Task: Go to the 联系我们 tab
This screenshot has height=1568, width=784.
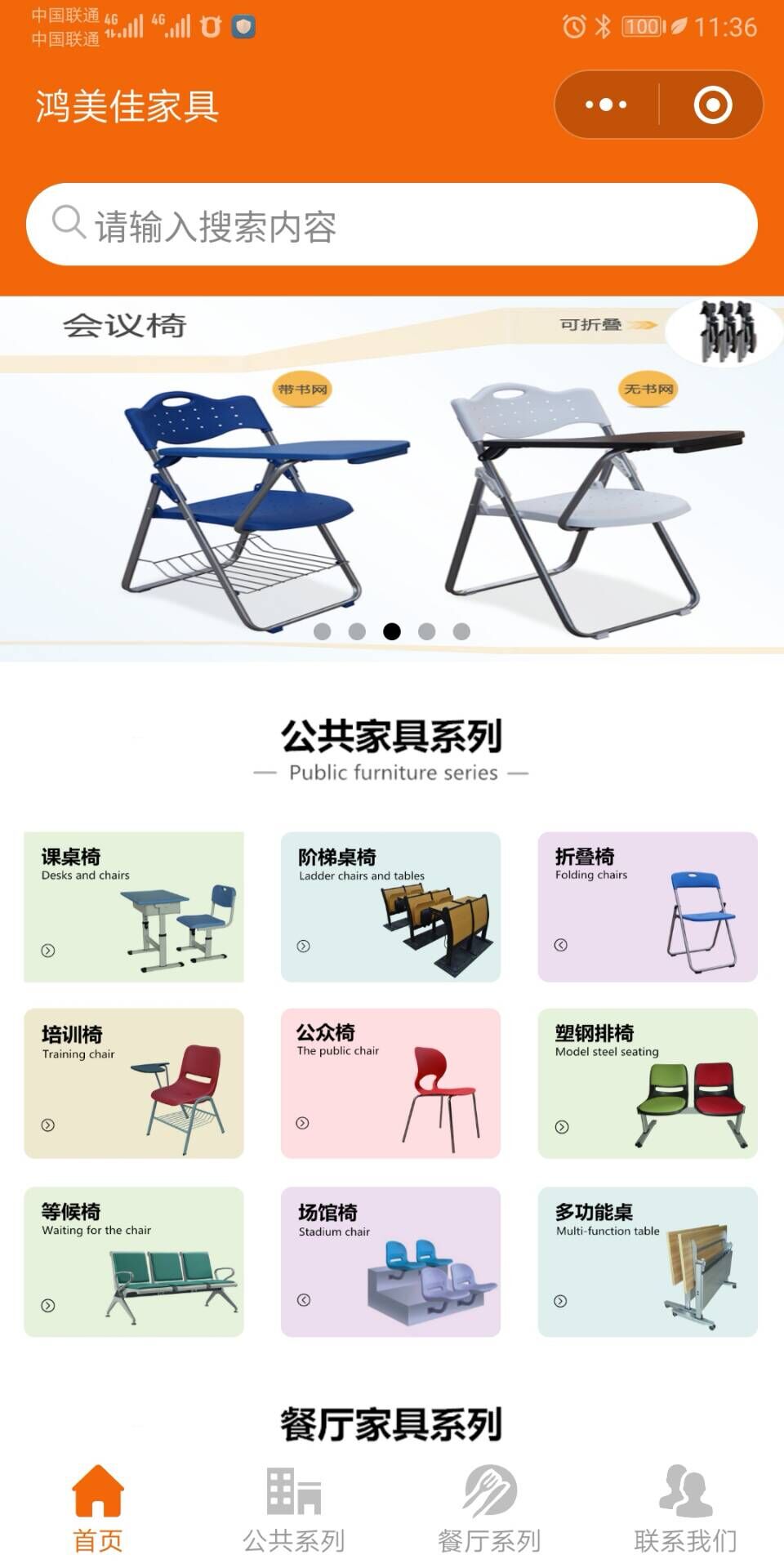Action: (x=686, y=1509)
